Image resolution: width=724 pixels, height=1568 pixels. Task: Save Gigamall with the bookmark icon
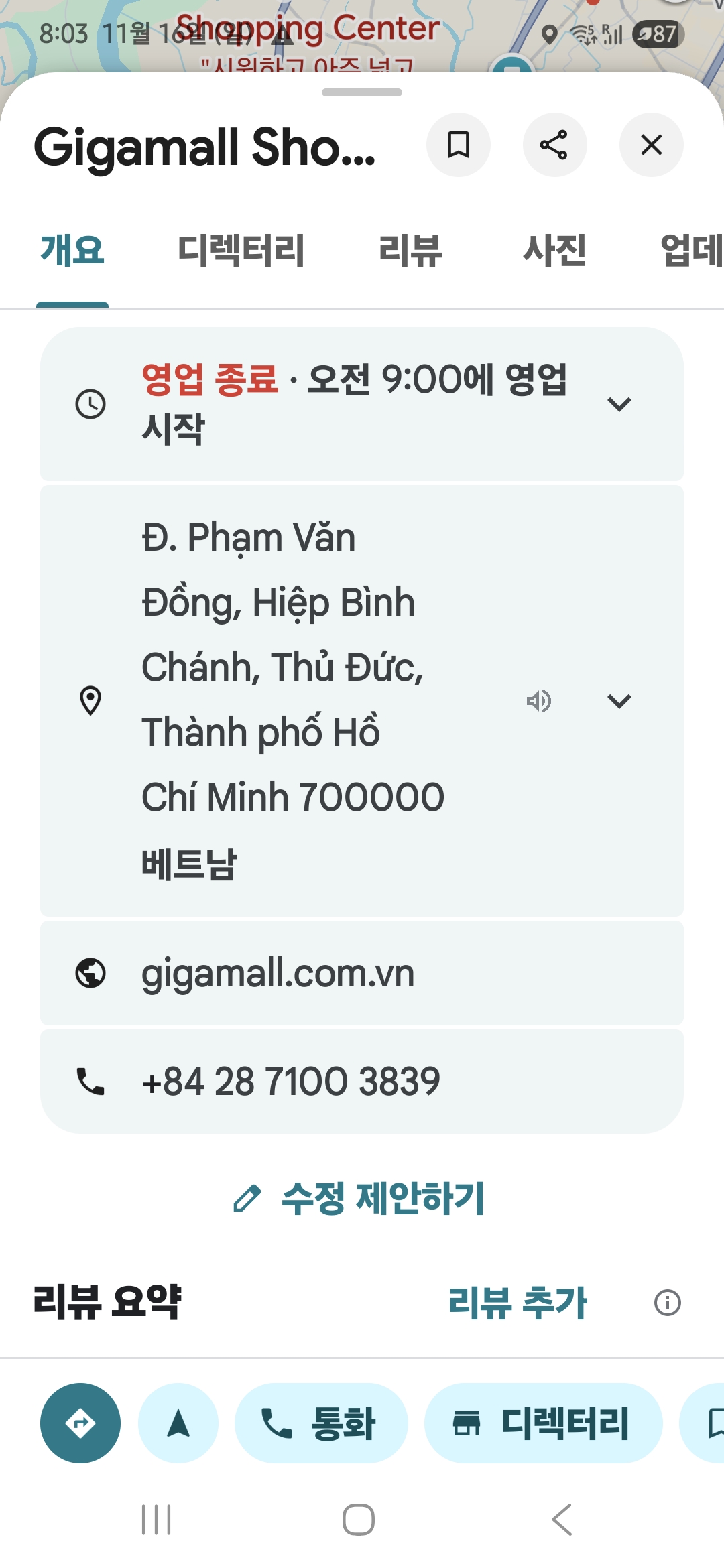click(x=459, y=145)
